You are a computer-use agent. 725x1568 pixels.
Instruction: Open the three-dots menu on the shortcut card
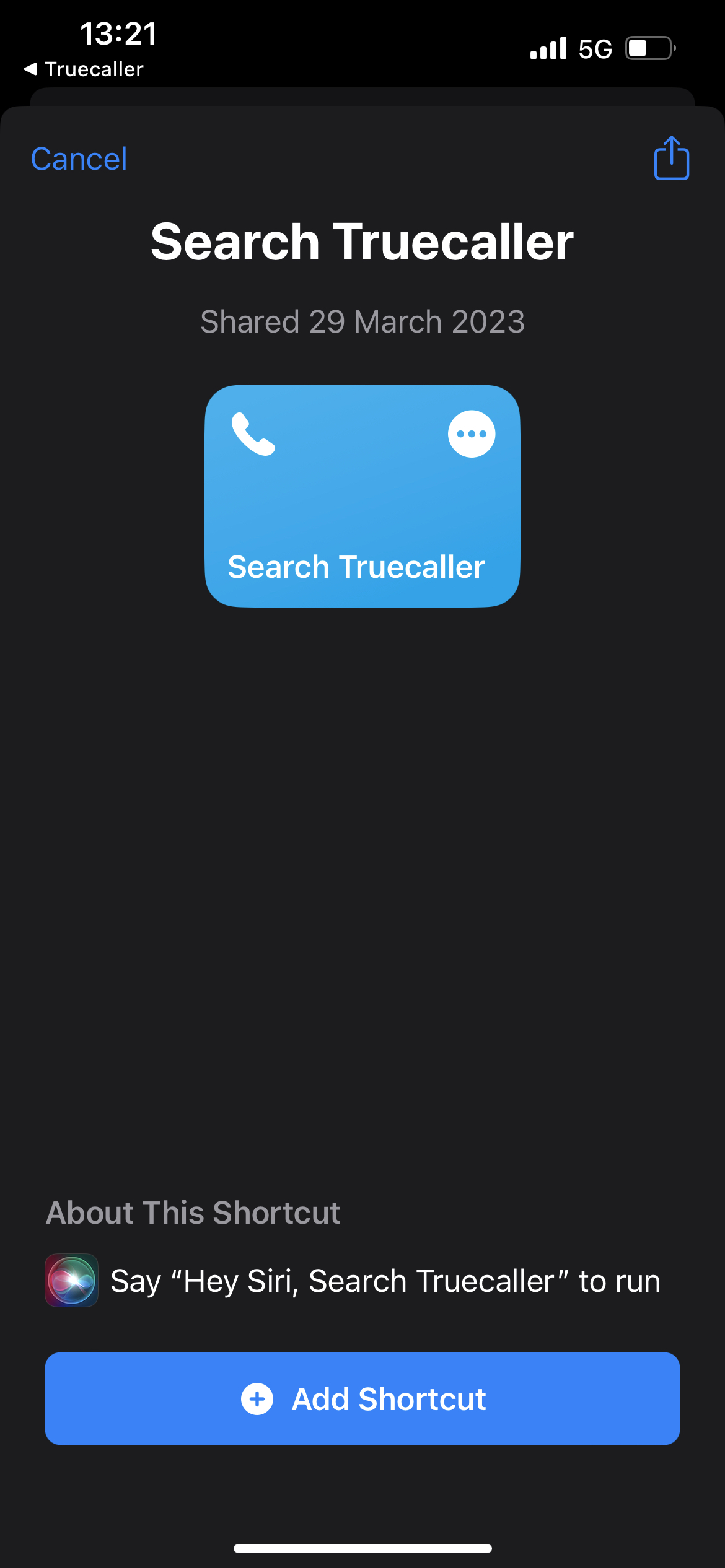471,434
